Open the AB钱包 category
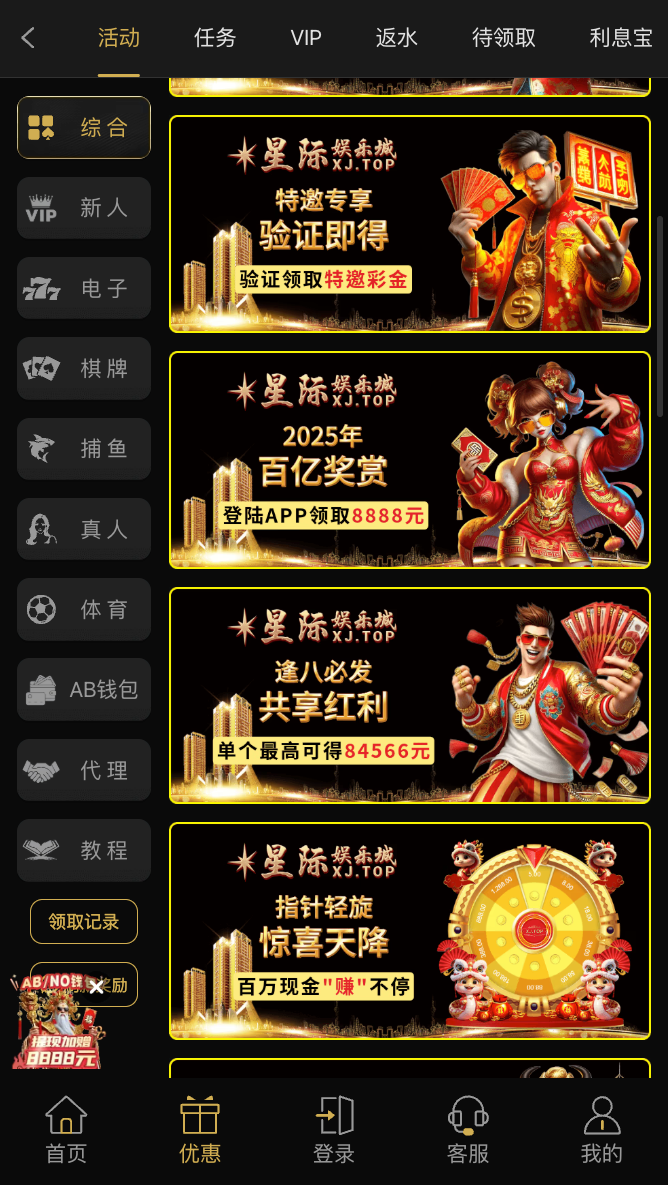 click(84, 689)
